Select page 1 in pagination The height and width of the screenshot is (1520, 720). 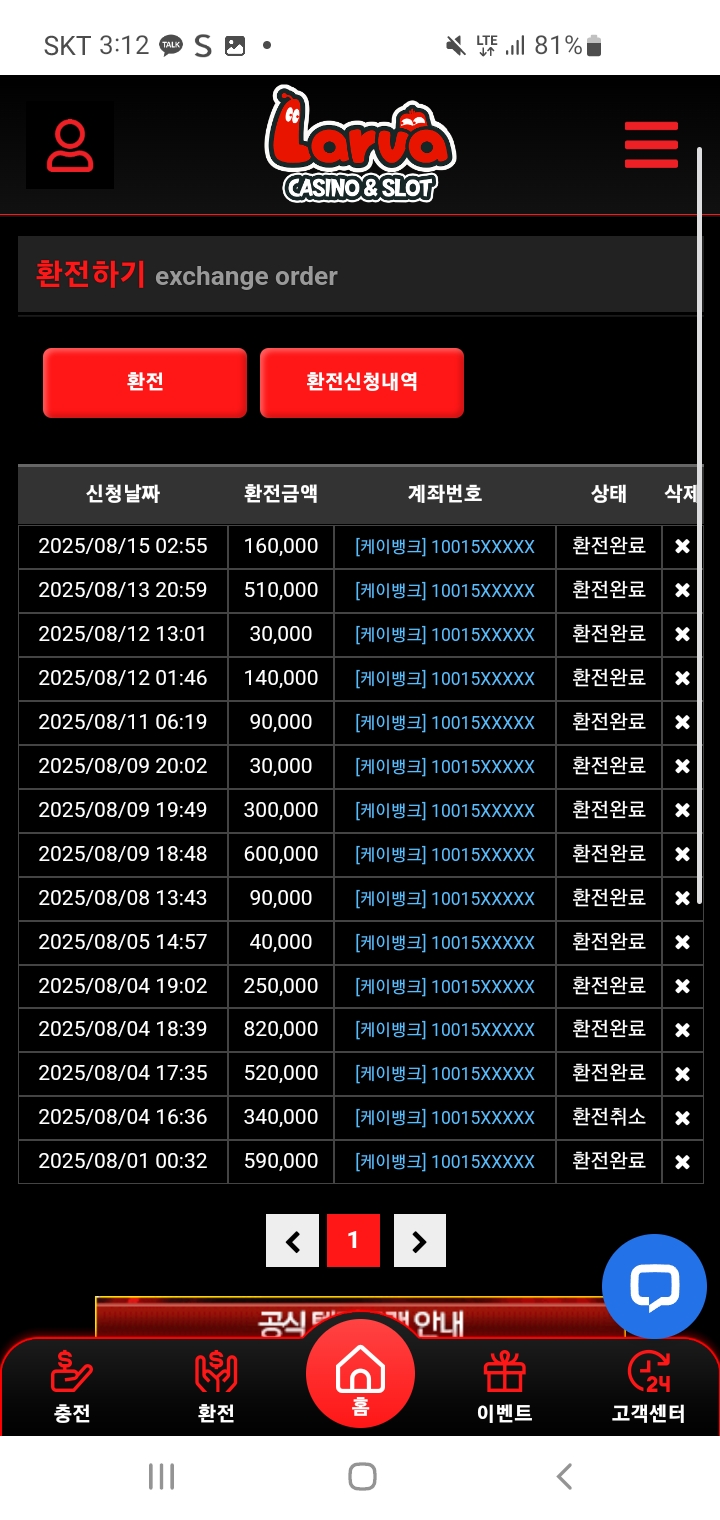point(353,1241)
